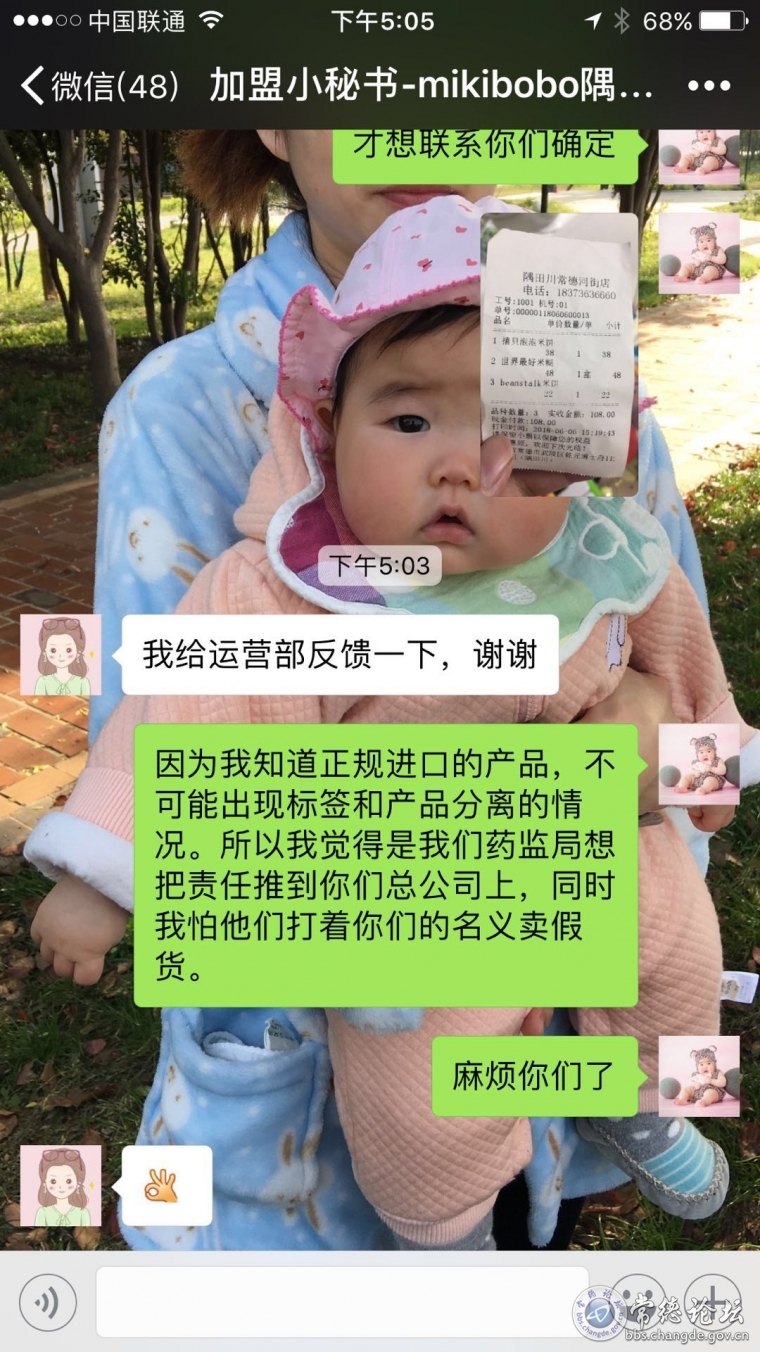Open the chat info overflow menu
This screenshot has width=760, height=1352.
pyautogui.click(x=709, y=86)
